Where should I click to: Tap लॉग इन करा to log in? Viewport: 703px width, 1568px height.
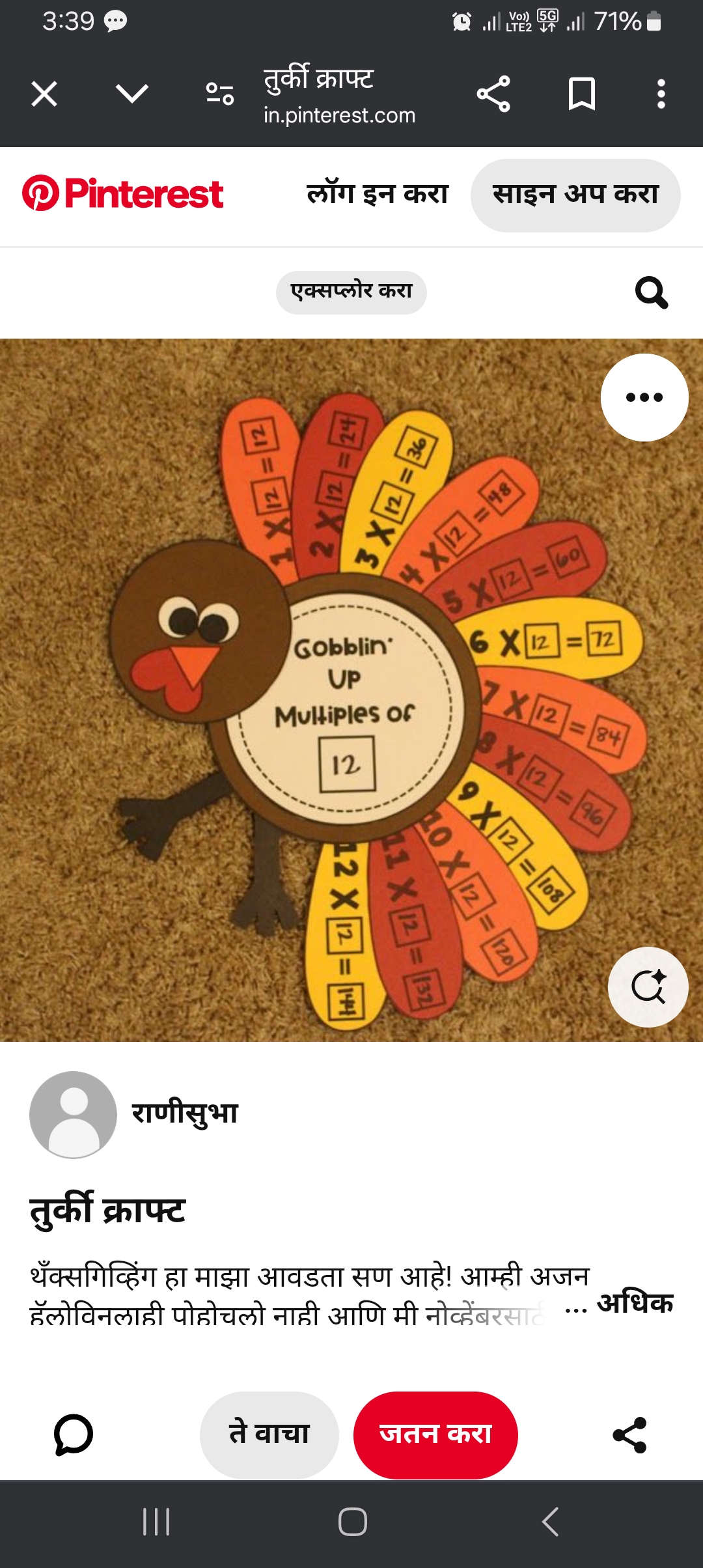378,194
